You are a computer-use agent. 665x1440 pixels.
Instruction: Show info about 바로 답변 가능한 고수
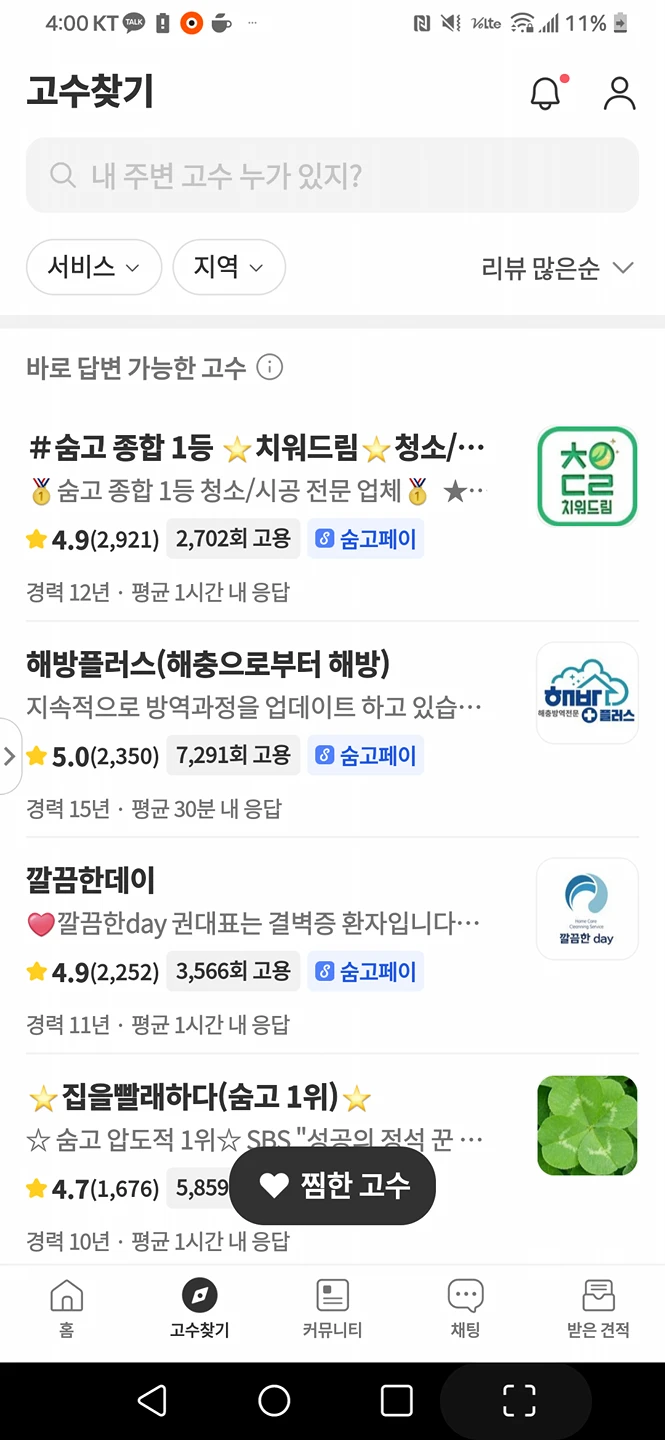[x=270, y=368]
